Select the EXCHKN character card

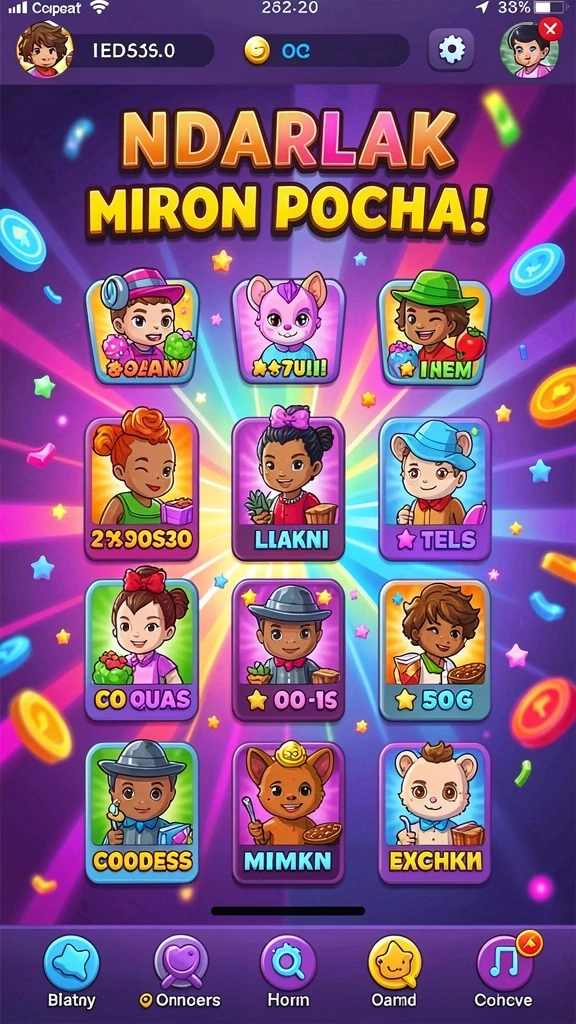point(435,813)
